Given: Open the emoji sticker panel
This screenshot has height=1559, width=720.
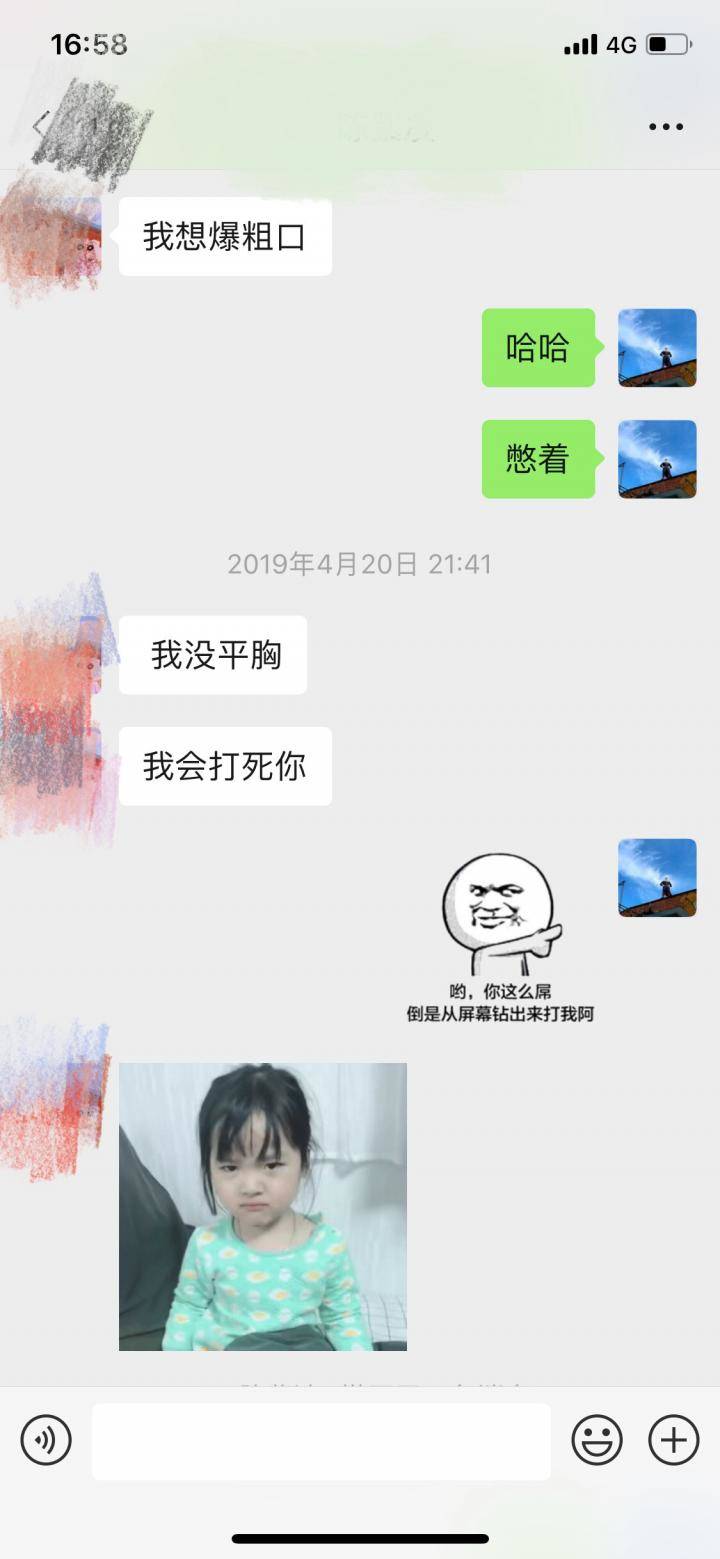Looking at the screenshot, I should [x=597, y=1441].
